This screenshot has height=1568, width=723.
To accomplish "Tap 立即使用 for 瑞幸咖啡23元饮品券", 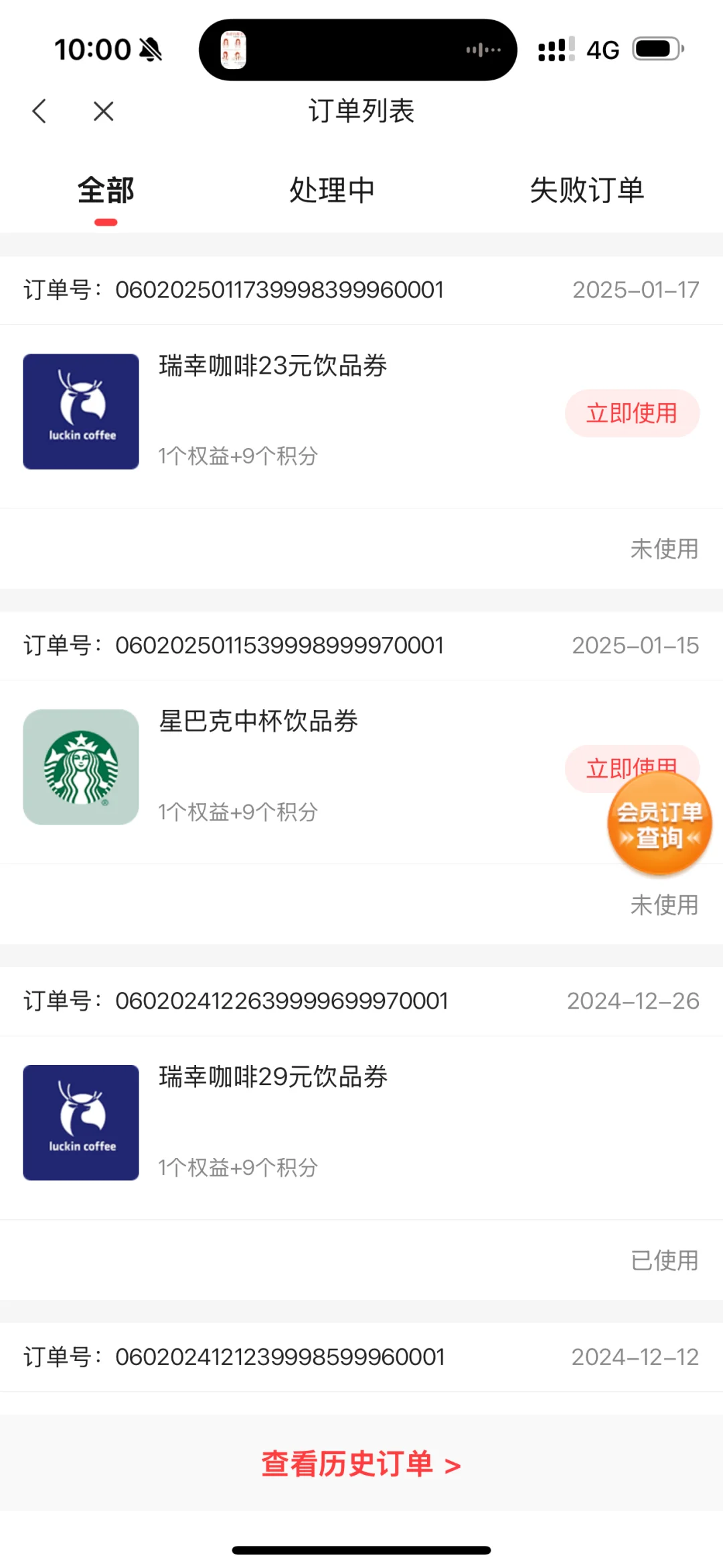I will click(x=632, y=413).
